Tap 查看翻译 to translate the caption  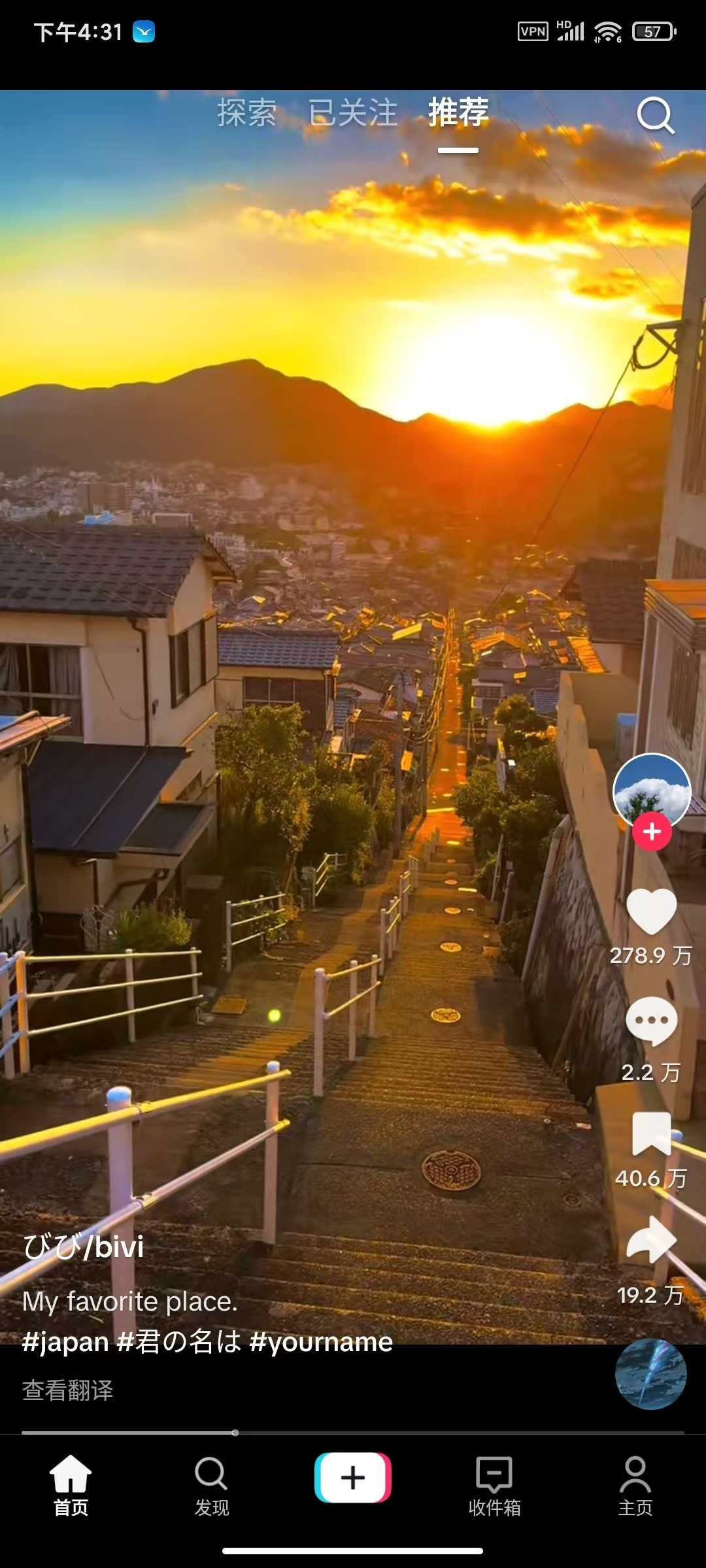point(68,1390)
